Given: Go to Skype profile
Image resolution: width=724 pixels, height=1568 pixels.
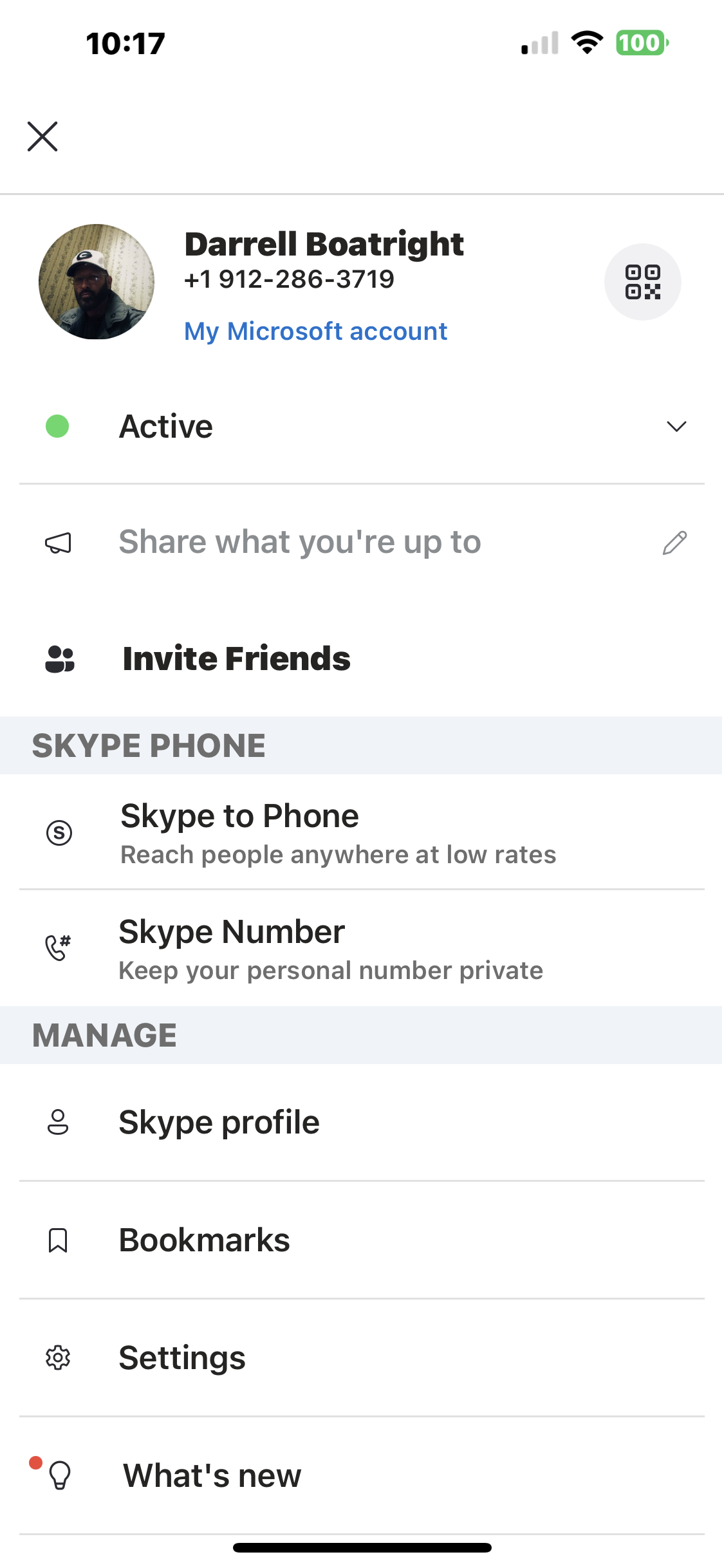Looking at the screenshot, I should (x=362, y=1123).
